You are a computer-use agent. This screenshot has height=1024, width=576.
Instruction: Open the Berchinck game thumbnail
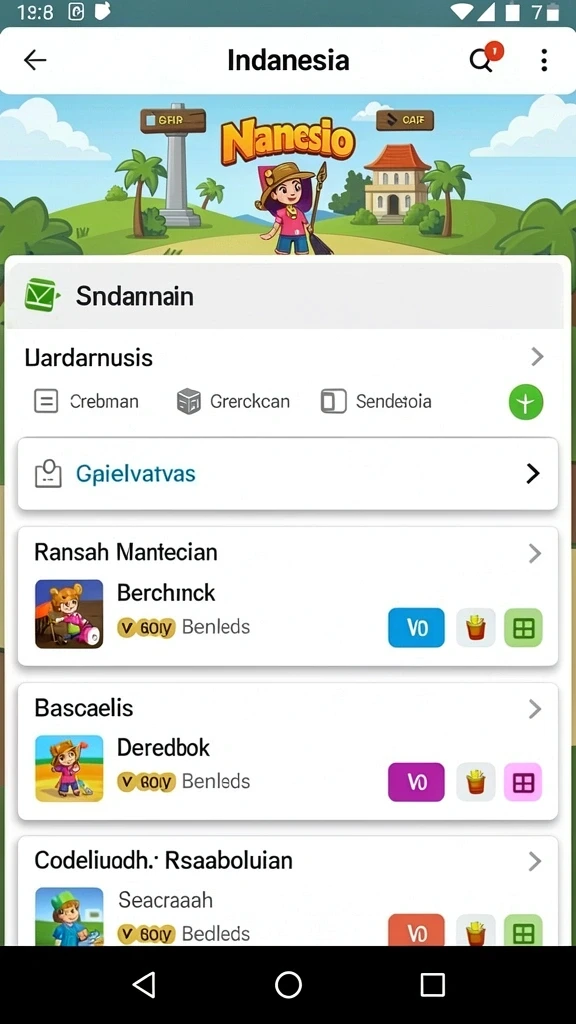coord(69,614)
